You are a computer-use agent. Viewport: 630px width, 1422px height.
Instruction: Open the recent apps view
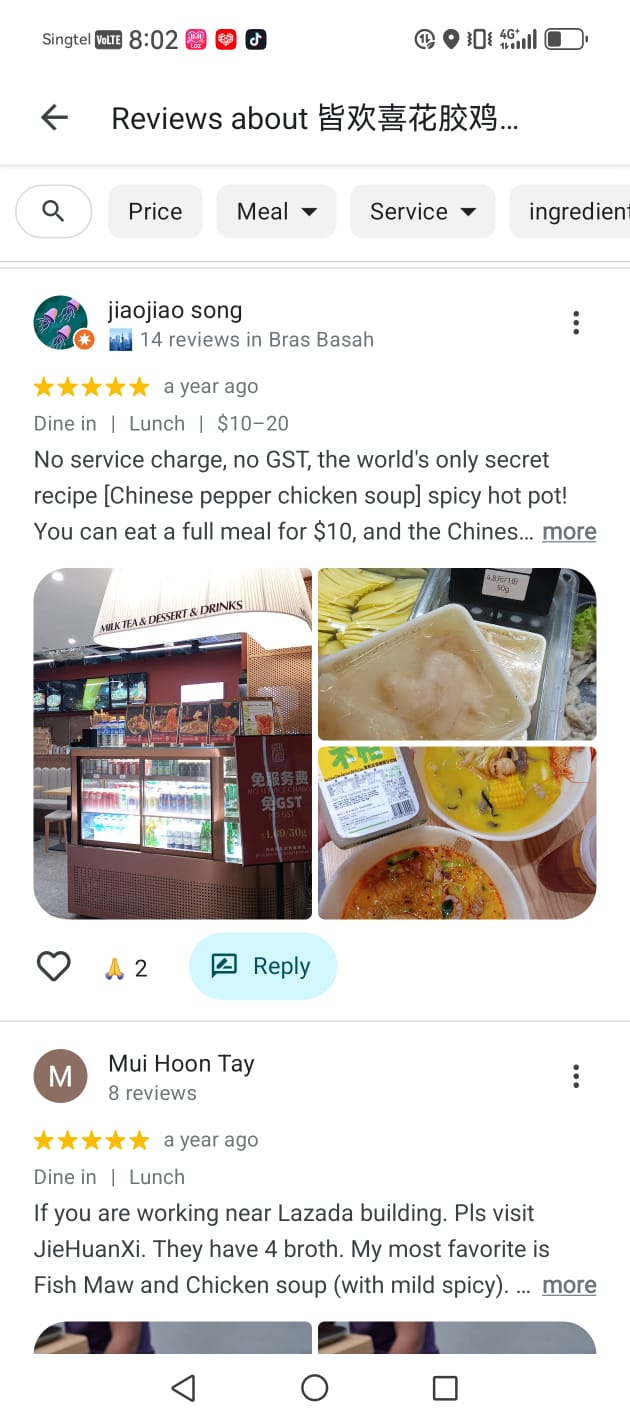(445, 1387)
